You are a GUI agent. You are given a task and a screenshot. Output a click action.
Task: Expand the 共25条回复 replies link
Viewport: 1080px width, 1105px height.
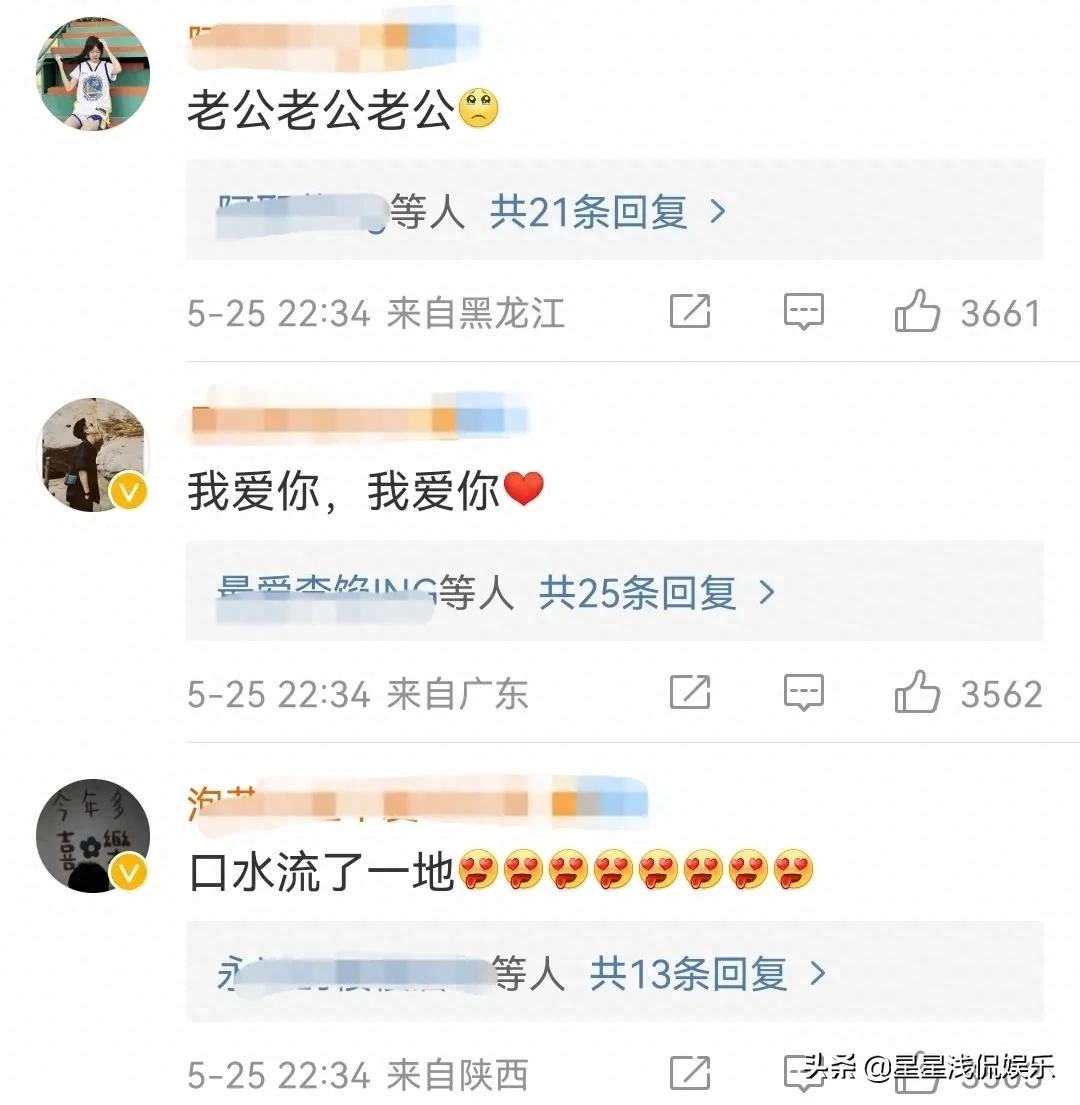pyautogui.click(x=656, y=593)
